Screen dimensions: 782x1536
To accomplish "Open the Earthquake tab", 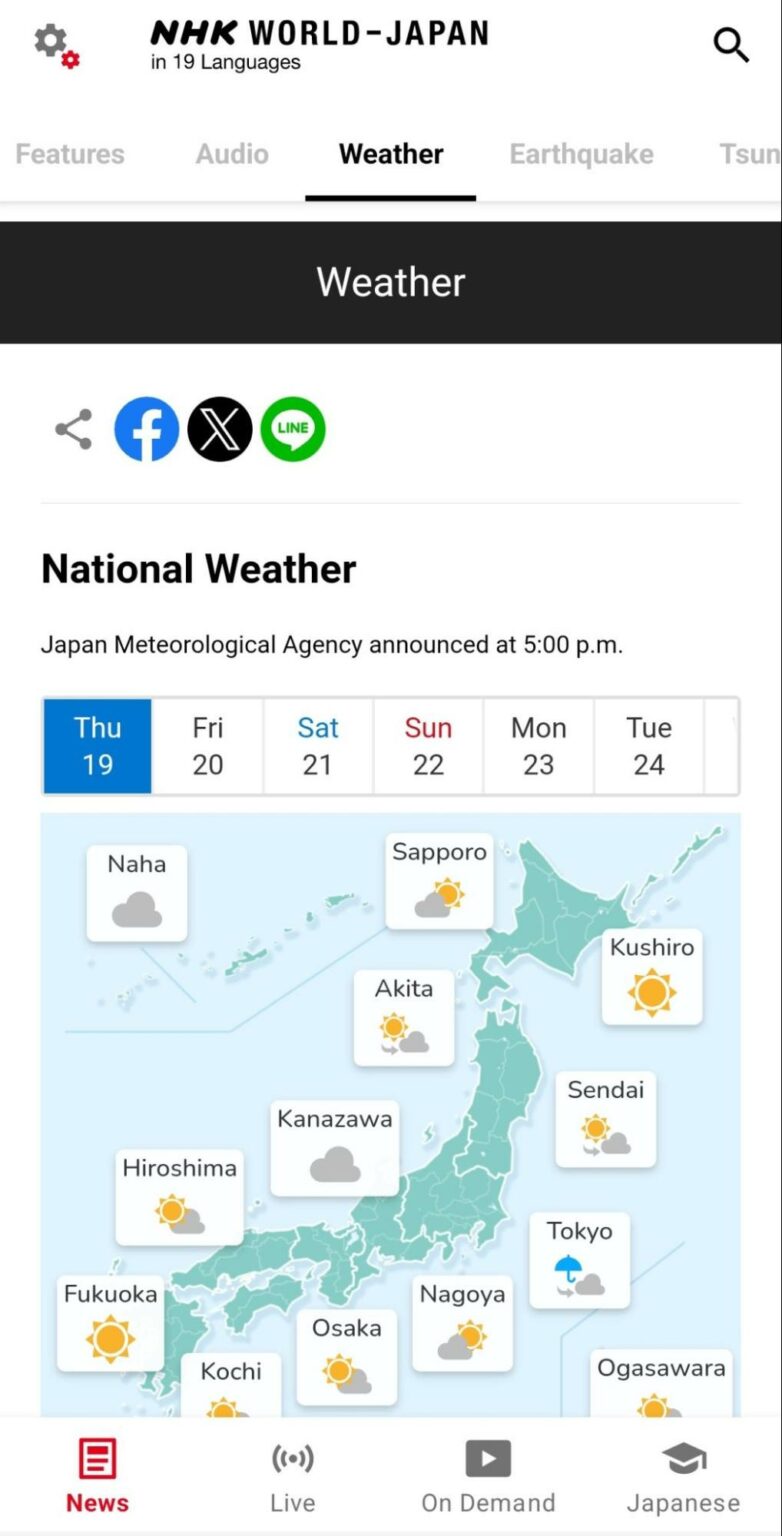I will coord(581,154).
